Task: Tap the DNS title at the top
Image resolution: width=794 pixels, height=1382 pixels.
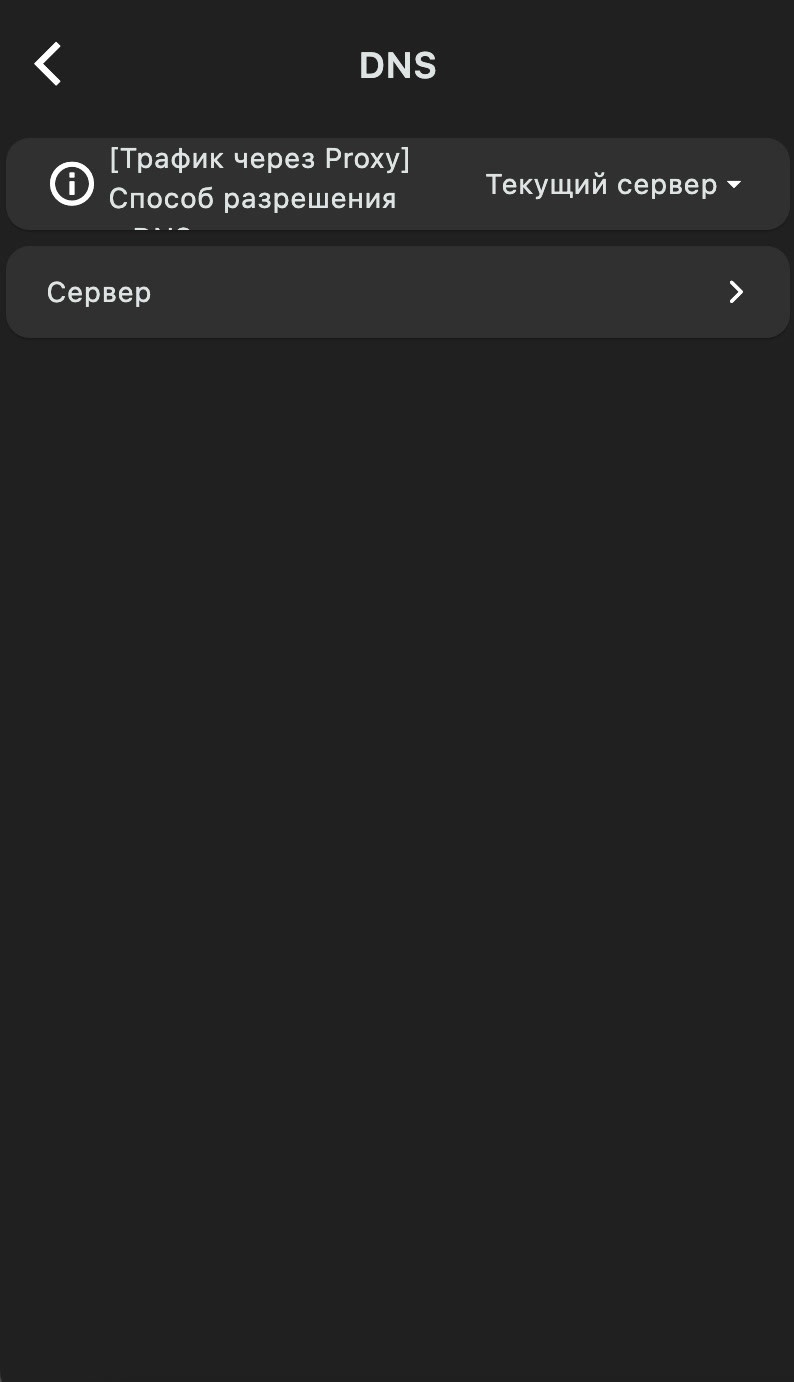Action: pyautogui.click(x=397, y=64)
